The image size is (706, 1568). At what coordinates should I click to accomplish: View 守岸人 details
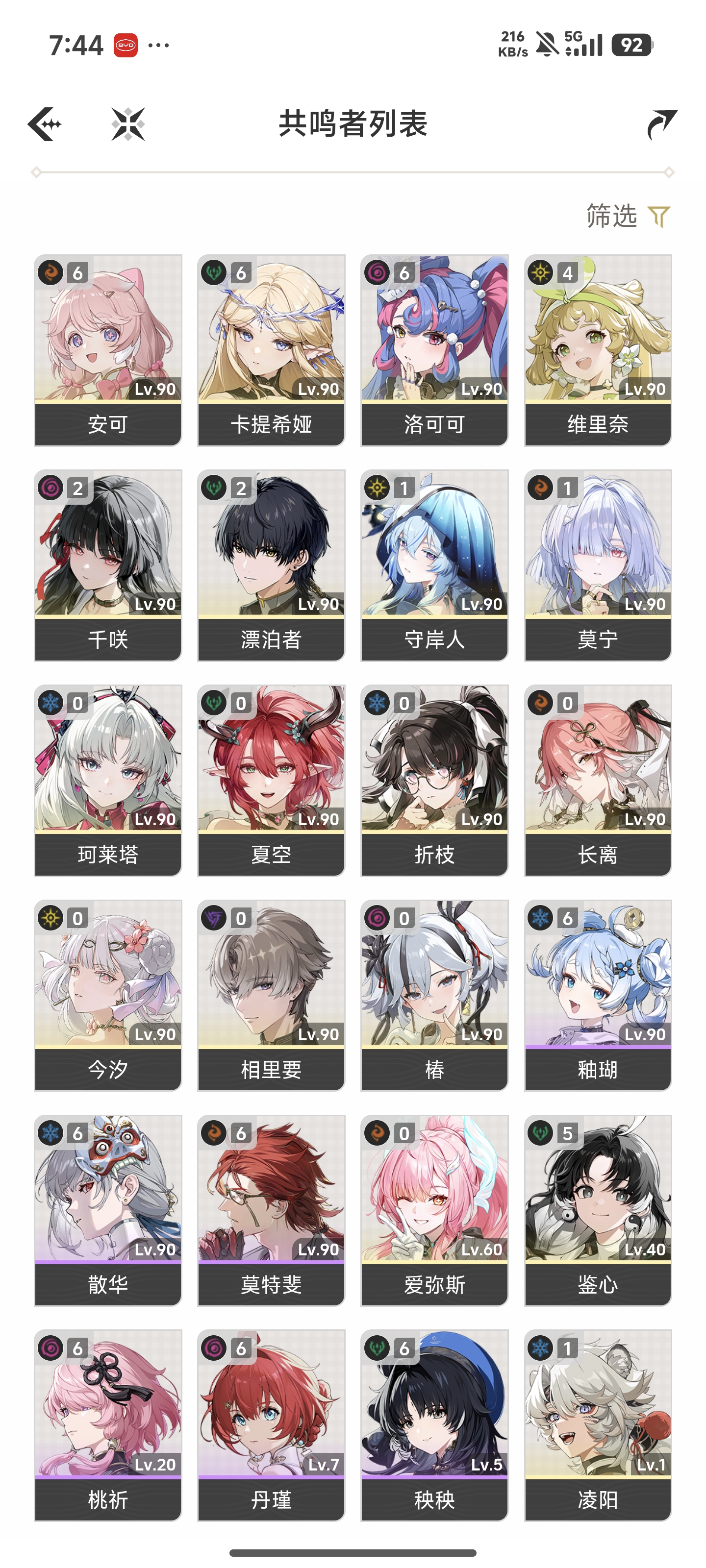(434, 565)
